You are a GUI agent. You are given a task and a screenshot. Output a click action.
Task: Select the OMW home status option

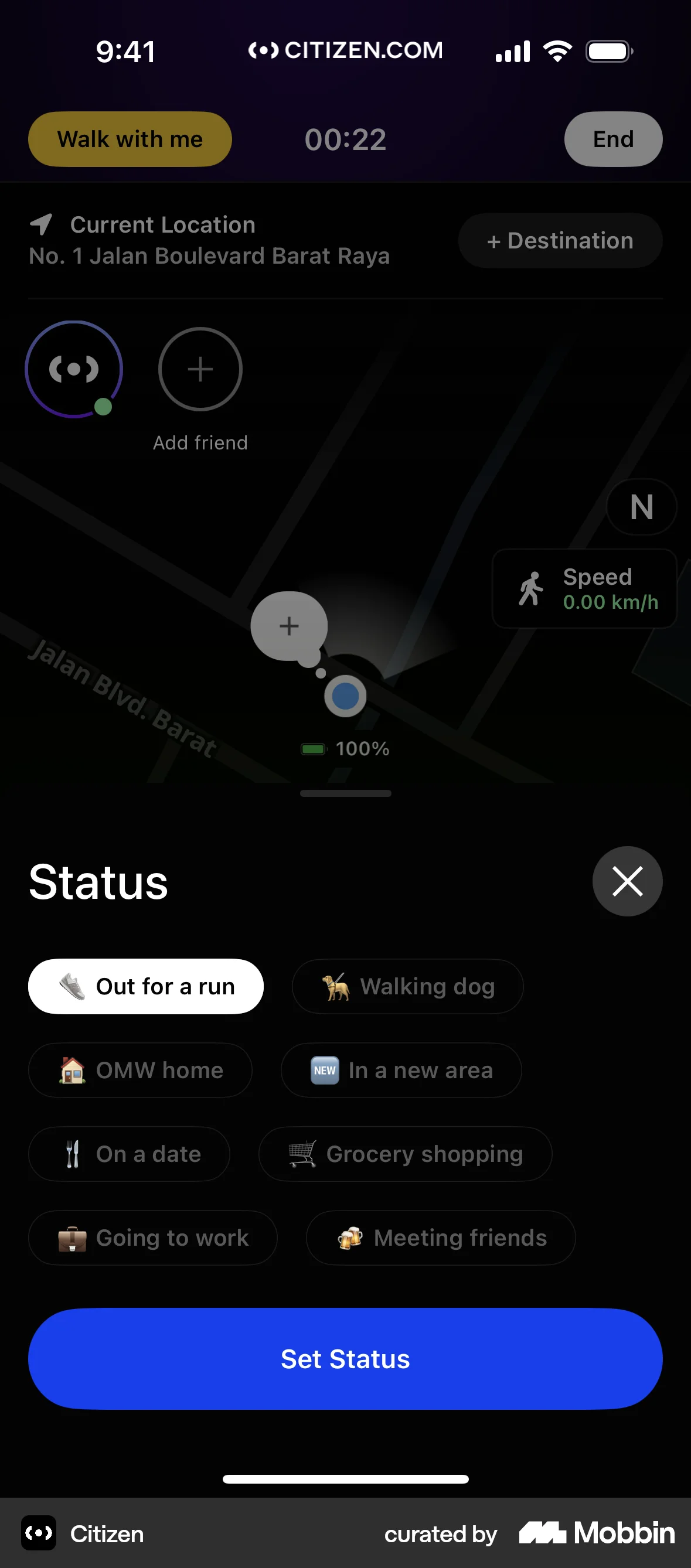[x=140, y=1070]
